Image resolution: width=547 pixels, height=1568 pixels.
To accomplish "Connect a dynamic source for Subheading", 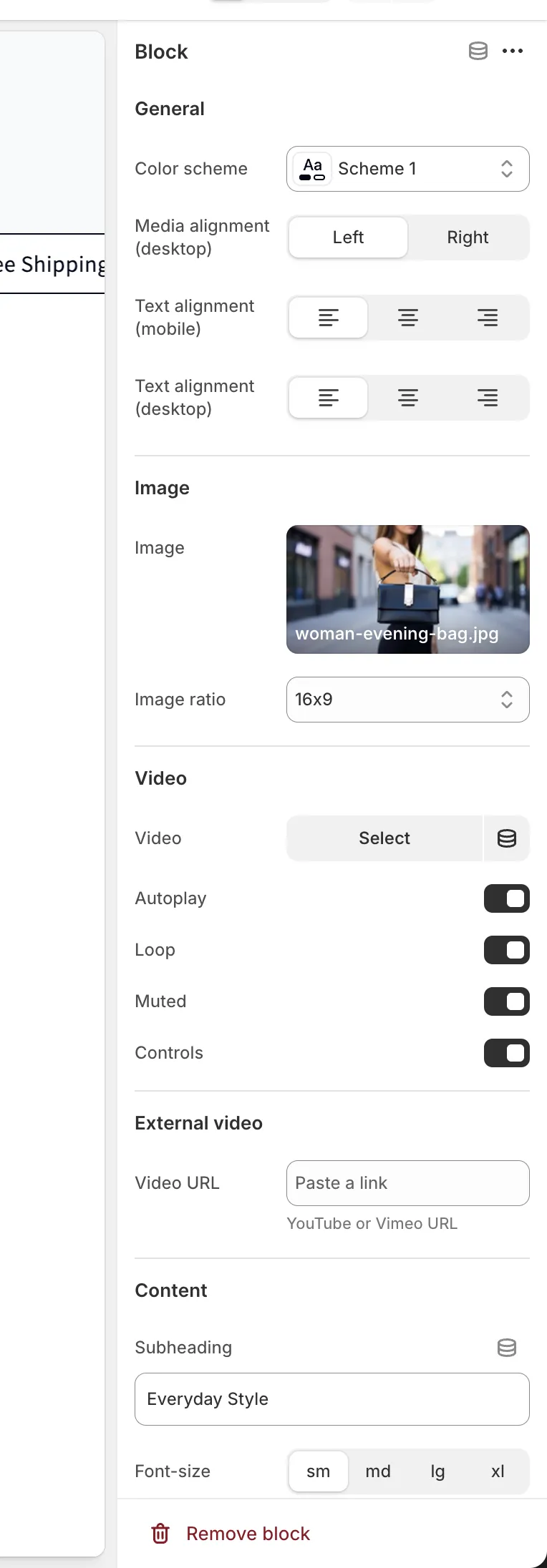I will [507, 1348].
